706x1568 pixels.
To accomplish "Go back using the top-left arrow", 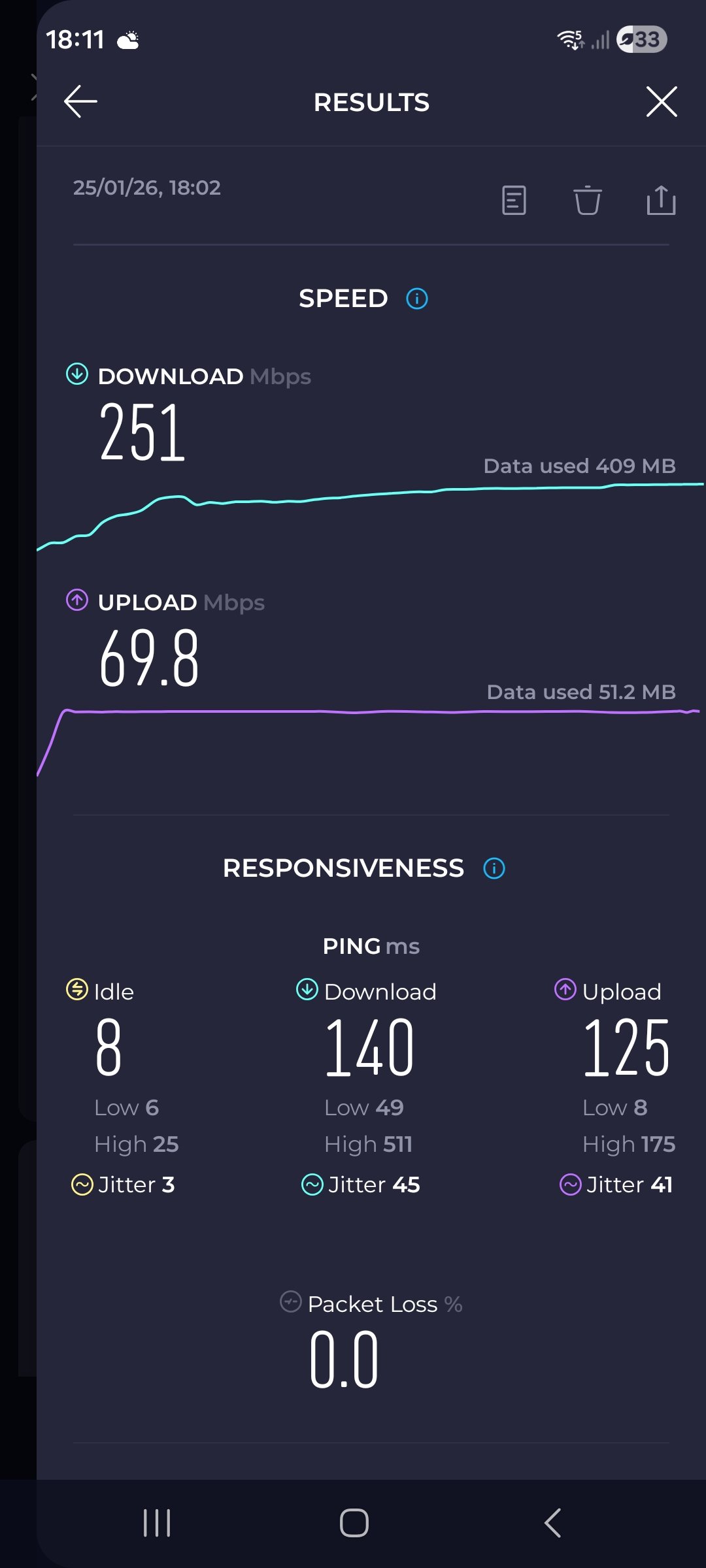I will 80,102.
